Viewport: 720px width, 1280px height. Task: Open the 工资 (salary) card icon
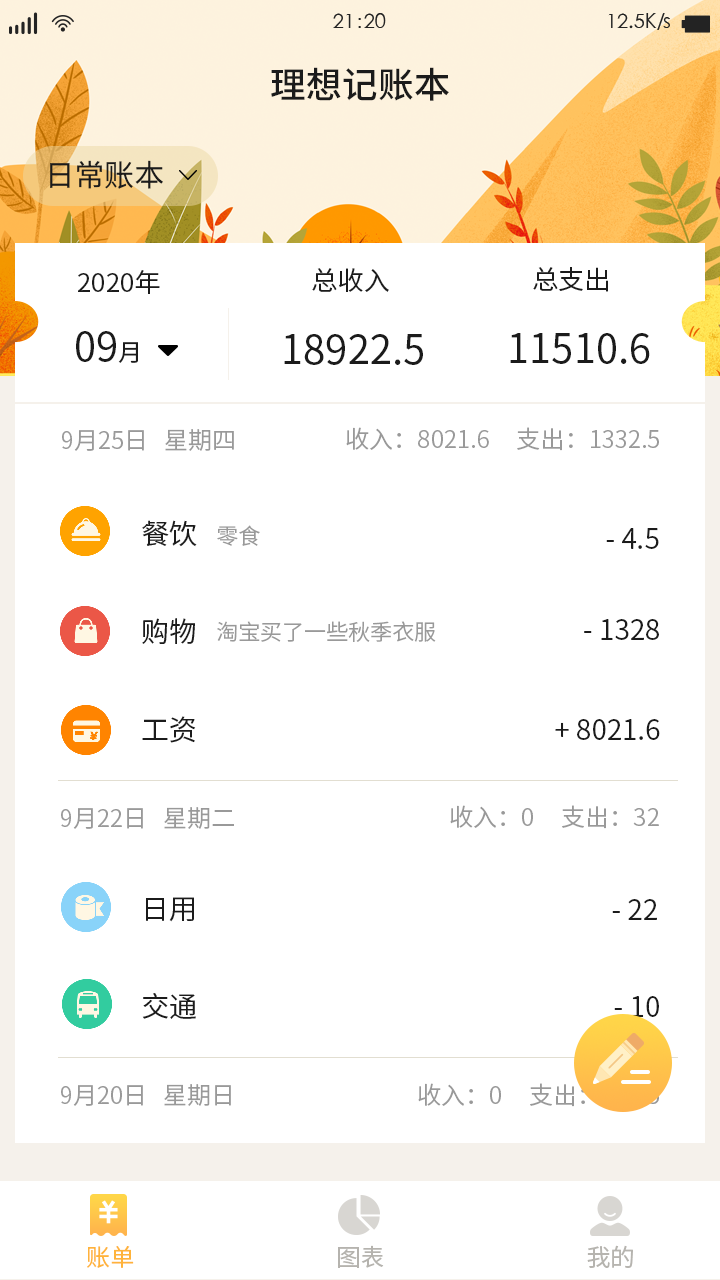[x=85, y=730]
